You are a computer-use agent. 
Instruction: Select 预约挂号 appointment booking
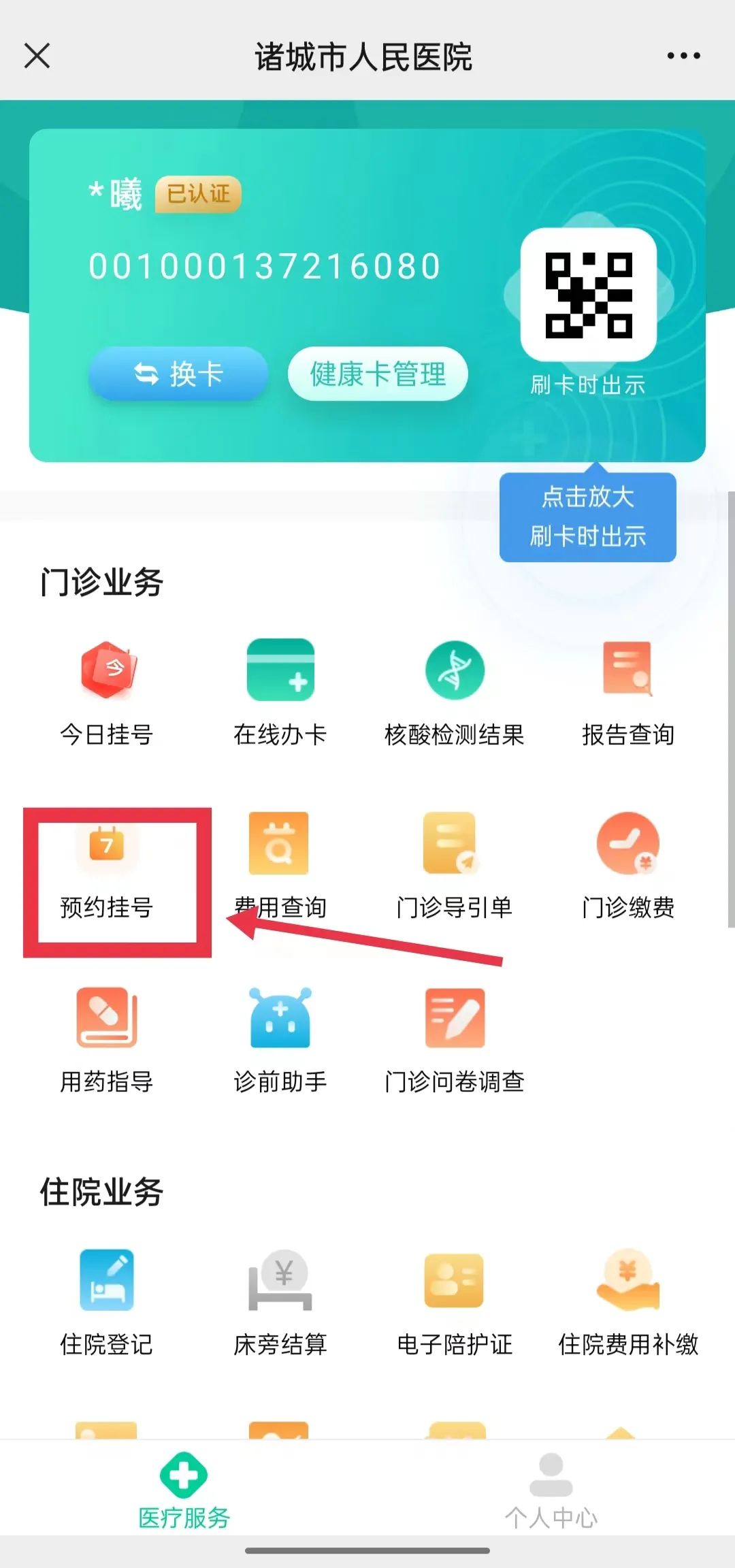point(106,872)
